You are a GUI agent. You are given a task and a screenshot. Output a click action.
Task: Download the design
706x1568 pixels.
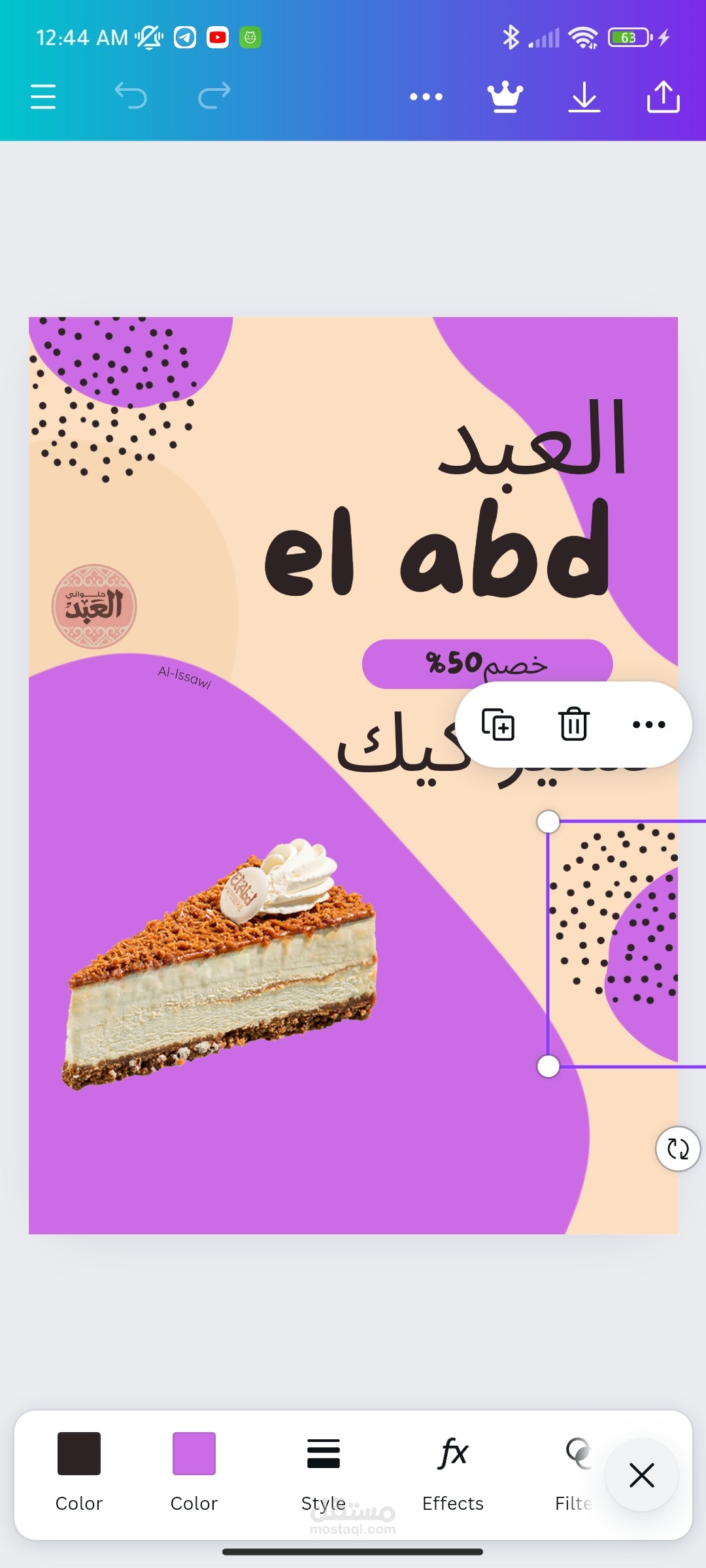(x=584, y=97)
